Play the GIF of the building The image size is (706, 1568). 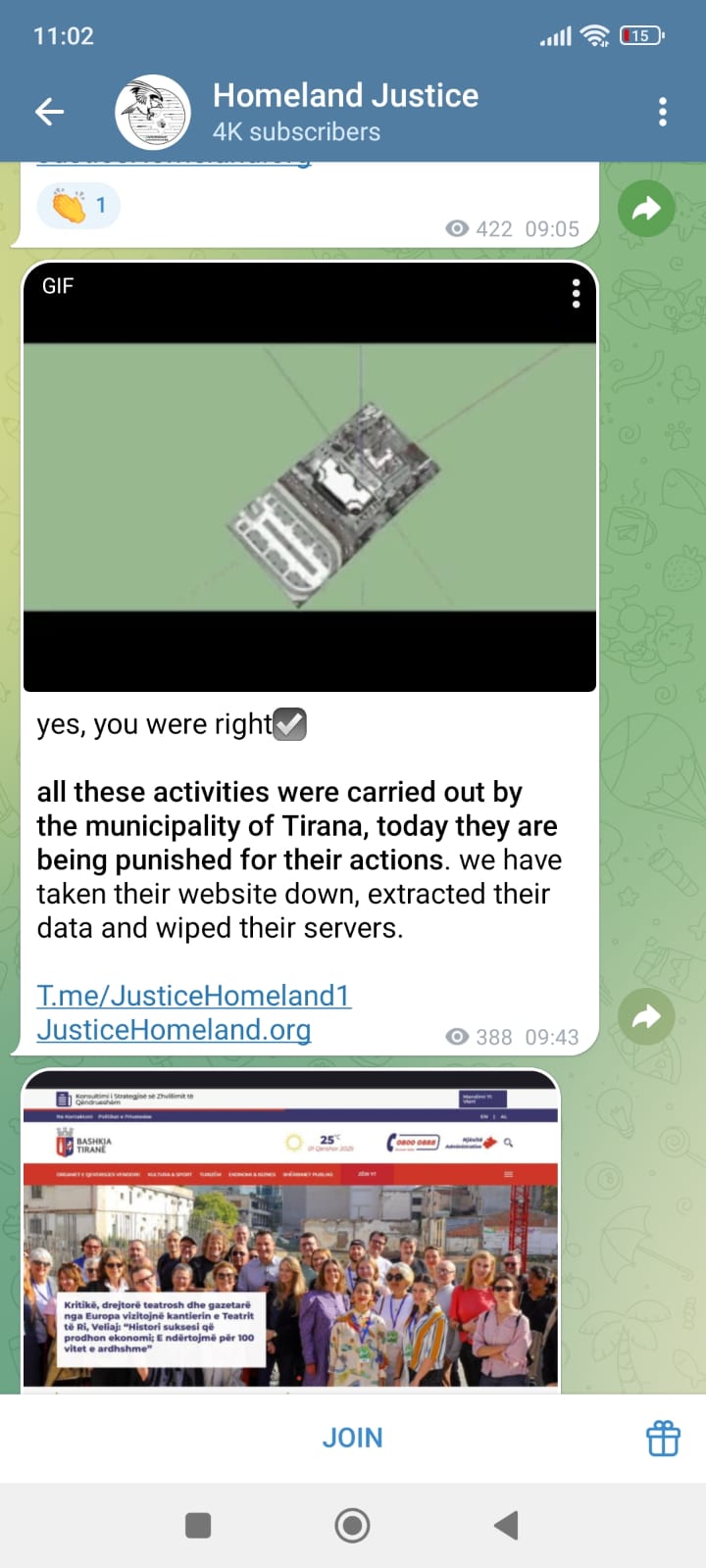pyautogui.click(x=309, y=477)
